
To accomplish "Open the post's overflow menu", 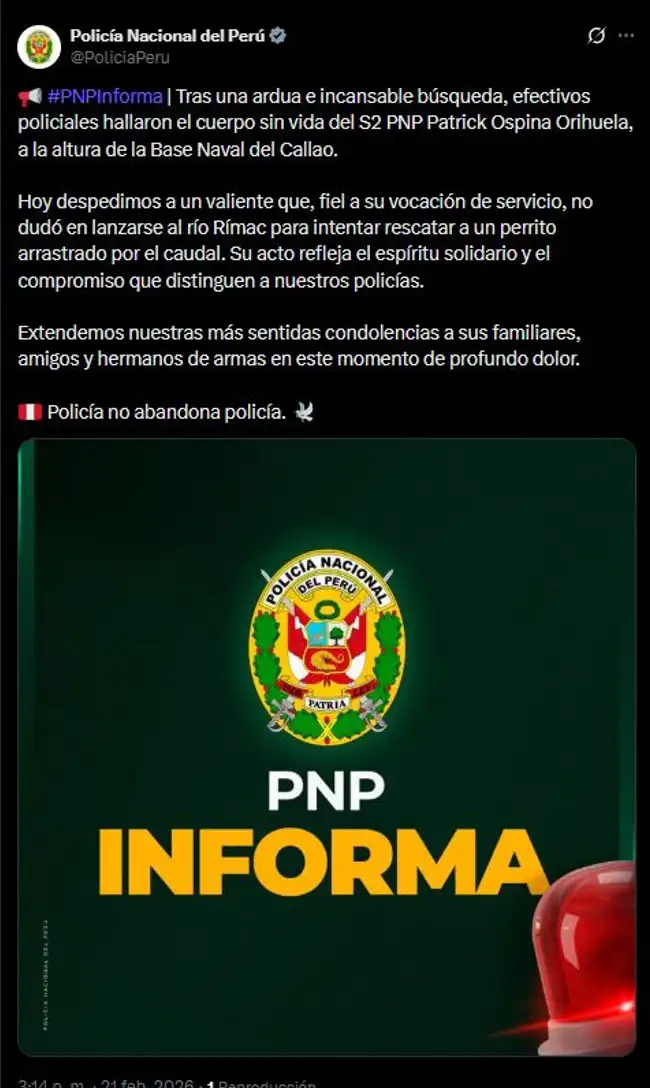I will [626, 36].
